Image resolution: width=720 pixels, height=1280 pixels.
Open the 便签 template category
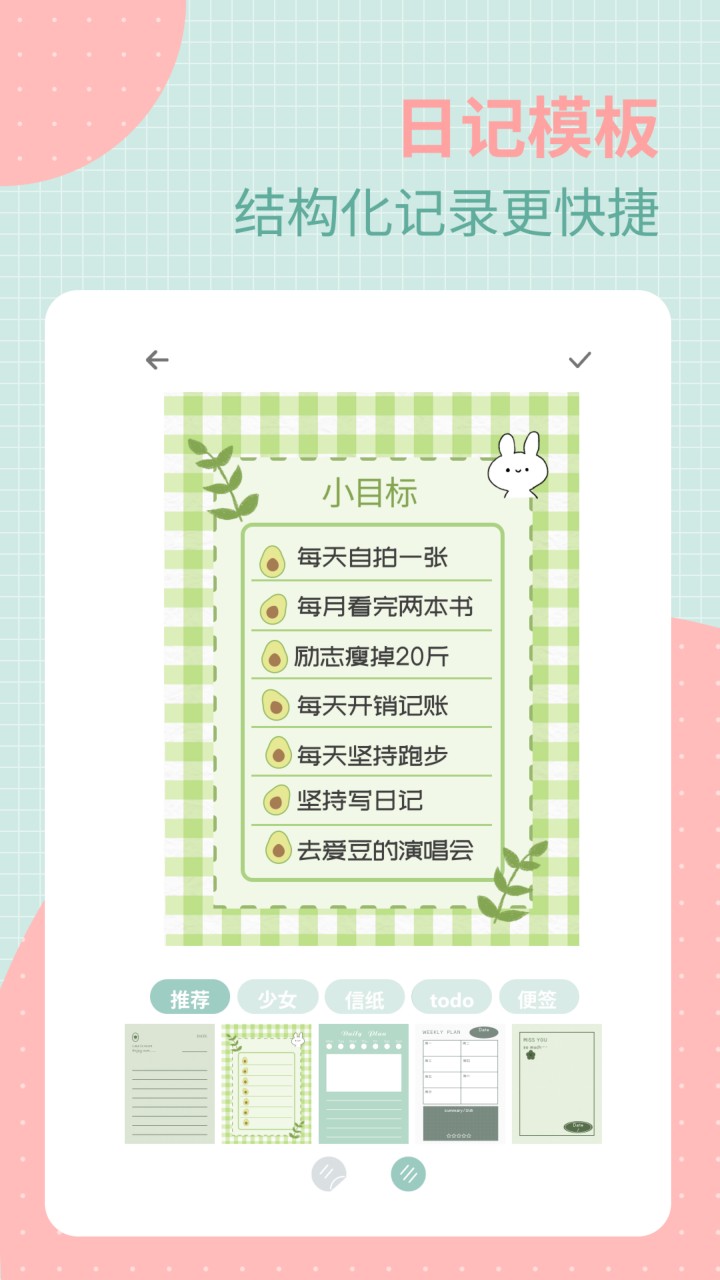coord(537,997)
